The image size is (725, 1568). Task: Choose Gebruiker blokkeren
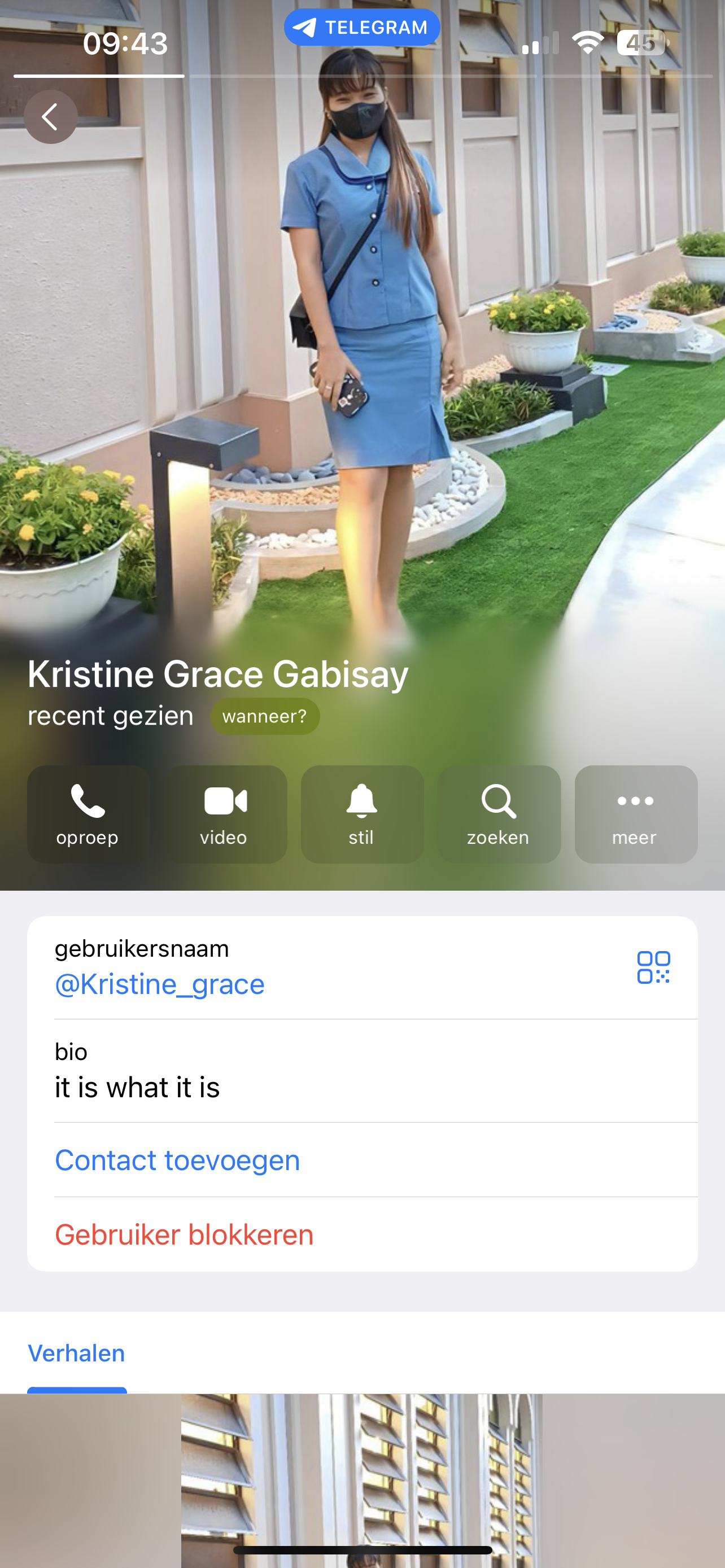point(184,1235)
